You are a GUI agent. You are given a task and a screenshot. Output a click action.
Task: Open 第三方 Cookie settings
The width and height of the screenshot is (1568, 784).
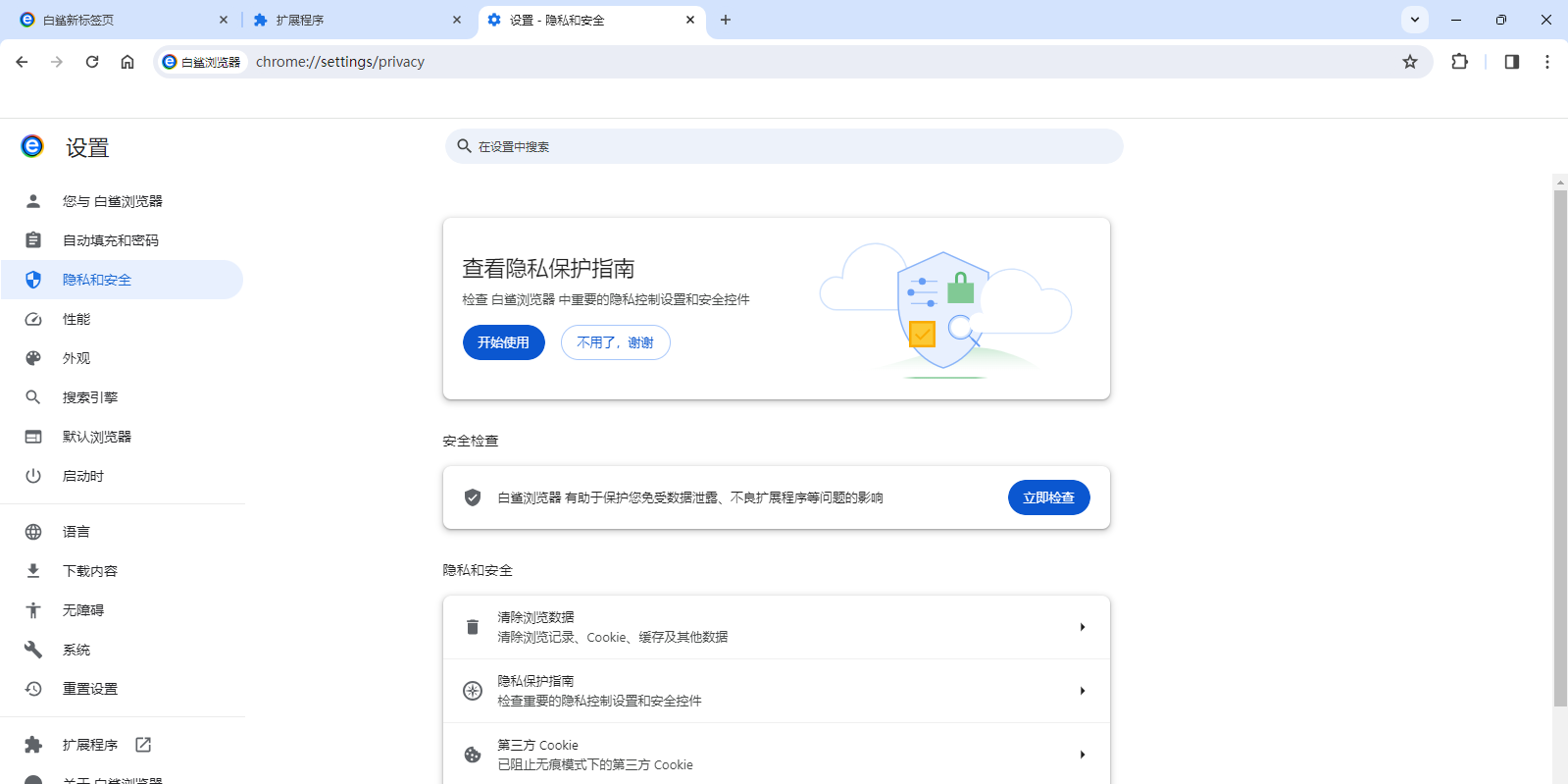click(776, 755)
